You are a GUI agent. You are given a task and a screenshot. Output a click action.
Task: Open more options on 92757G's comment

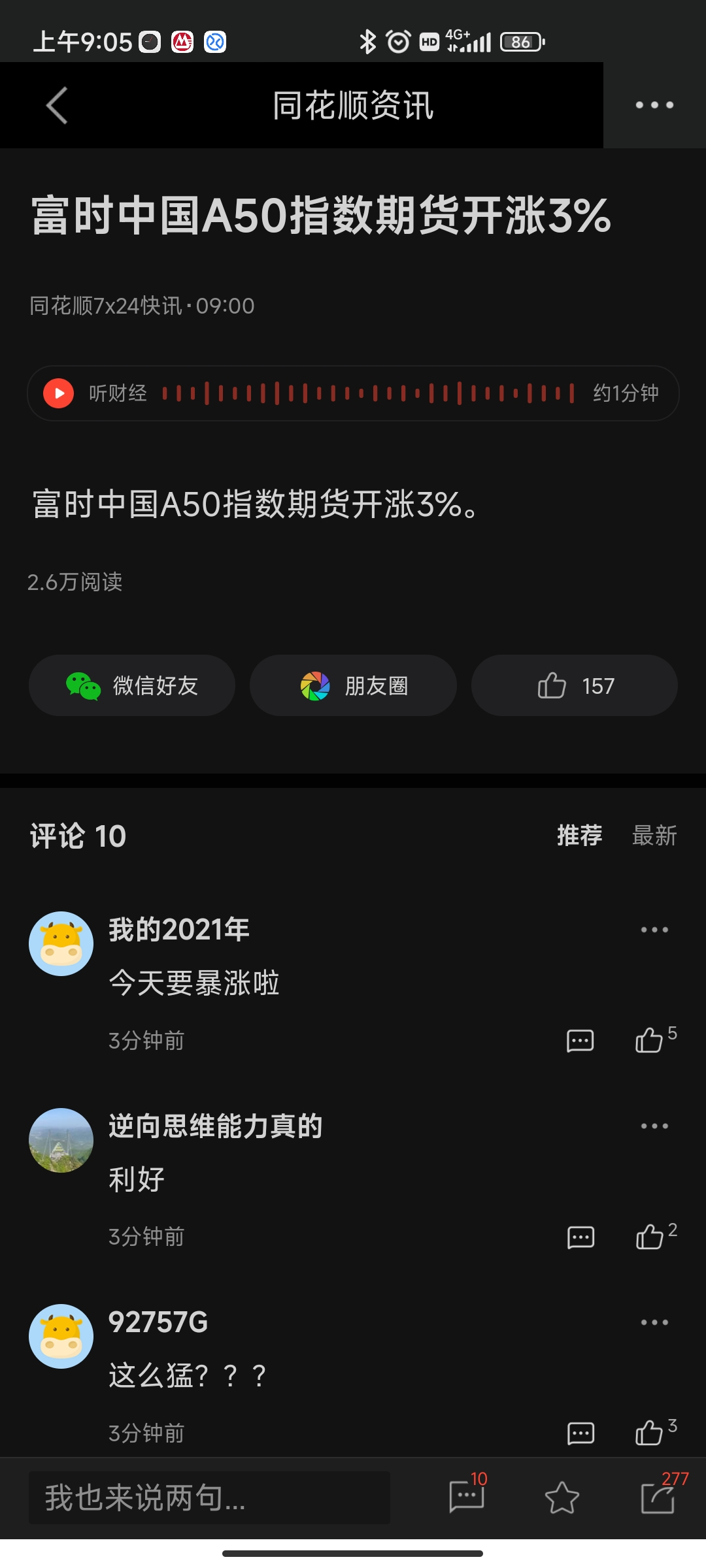(x=654, y=1322)
